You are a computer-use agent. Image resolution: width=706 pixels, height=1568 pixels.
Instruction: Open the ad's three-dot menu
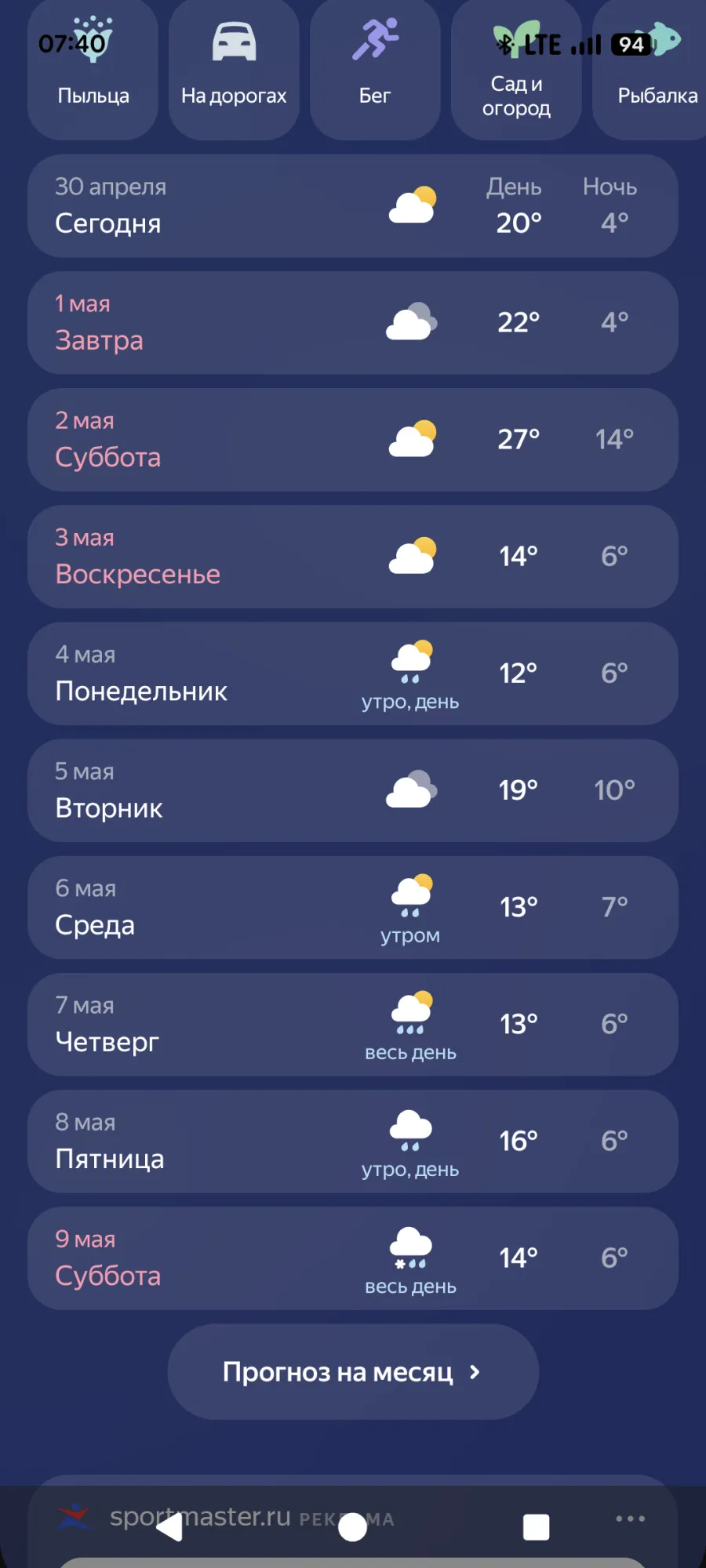tap(630, 1519)
